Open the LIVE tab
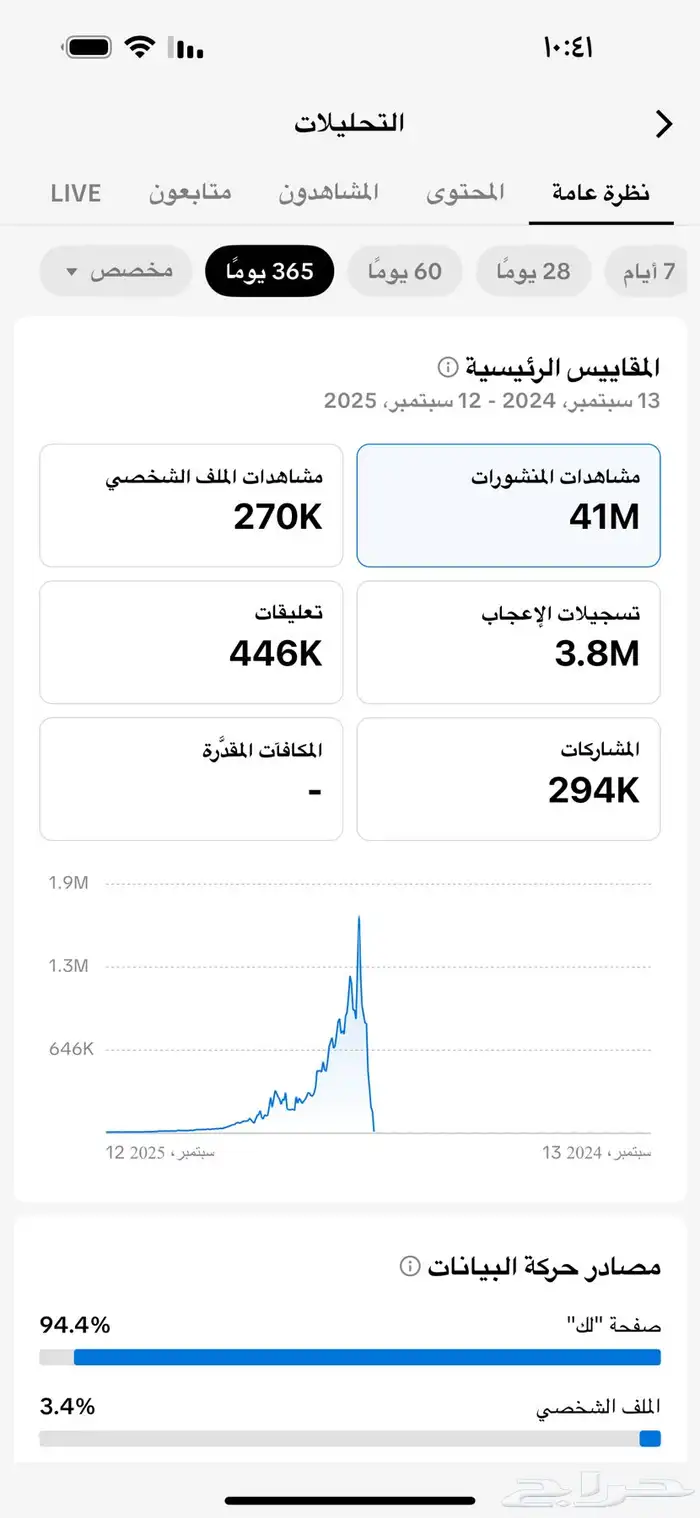This screenshot has height=1518, width=700. 76,192
